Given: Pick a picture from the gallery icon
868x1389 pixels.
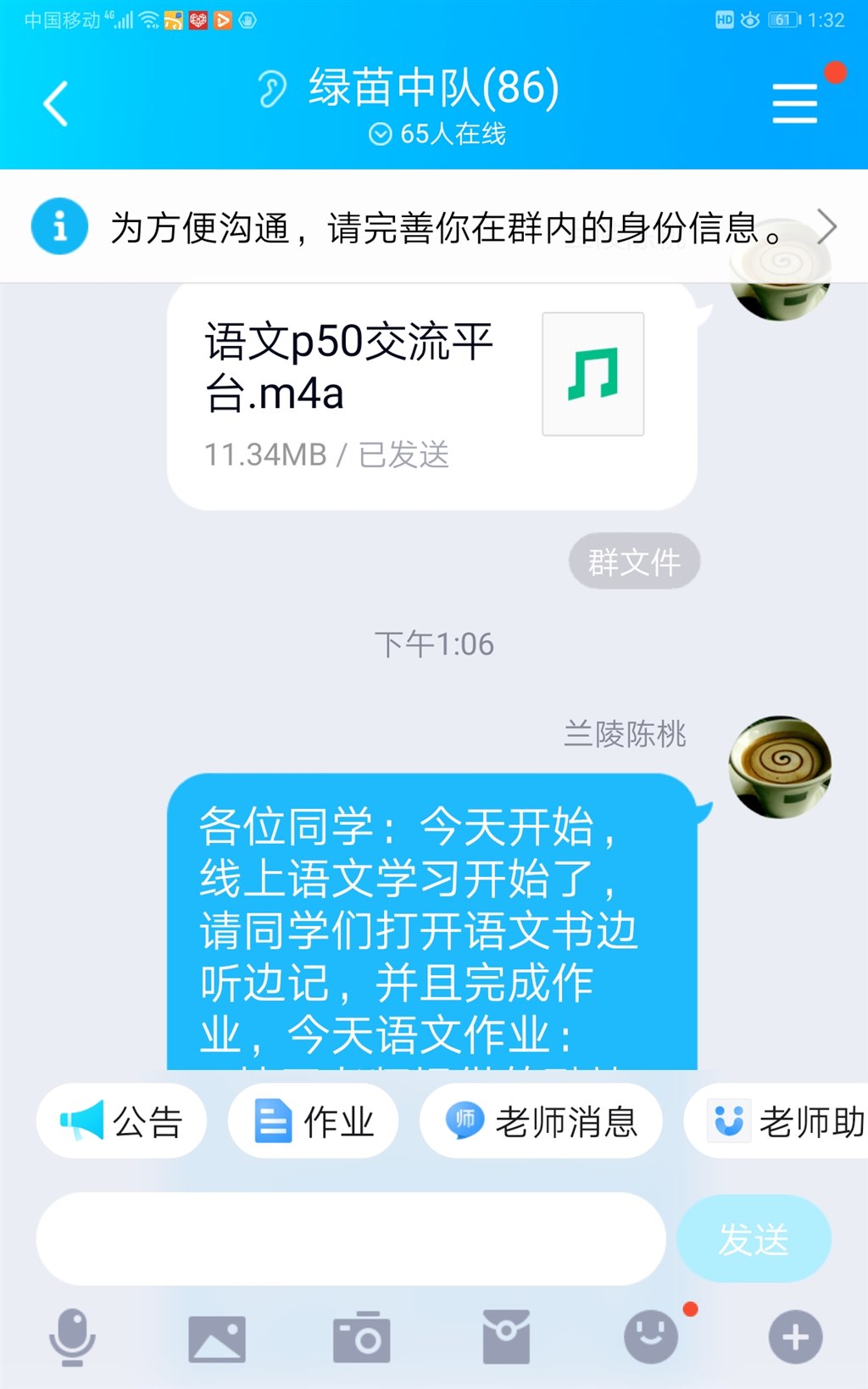Looking at the screenshot, I should coord(217,1338).
